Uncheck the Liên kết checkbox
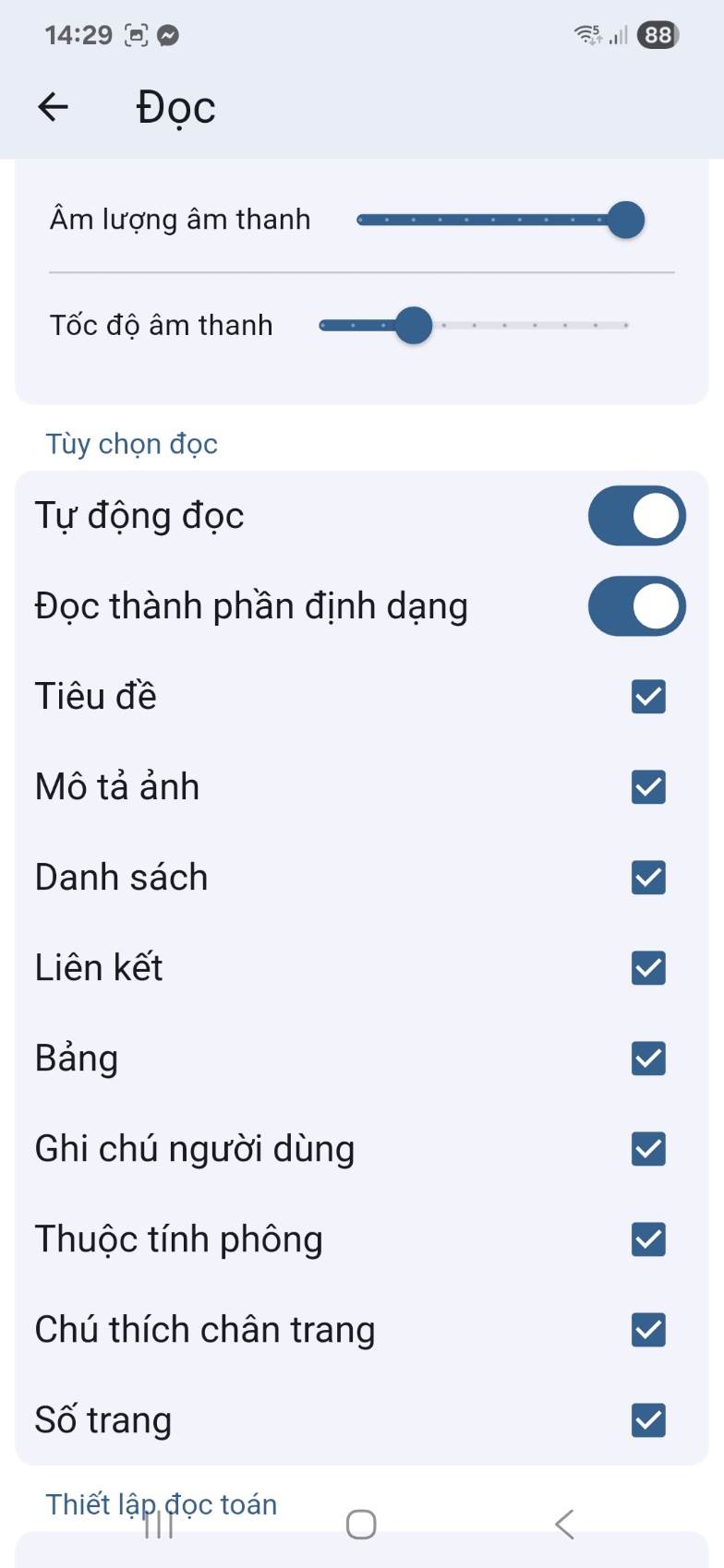The height and width of the screenshot is (1568, 724). 648,968
